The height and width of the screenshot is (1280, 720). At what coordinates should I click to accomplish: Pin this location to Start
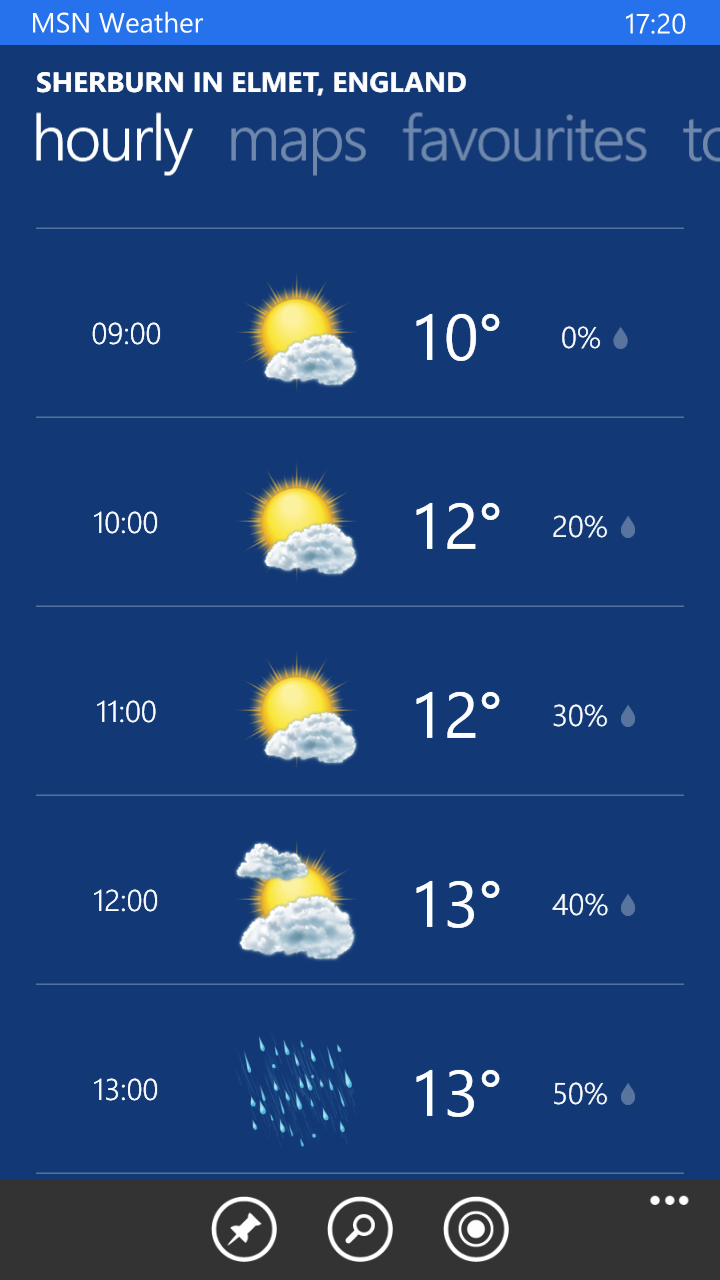click(244, 1229)
